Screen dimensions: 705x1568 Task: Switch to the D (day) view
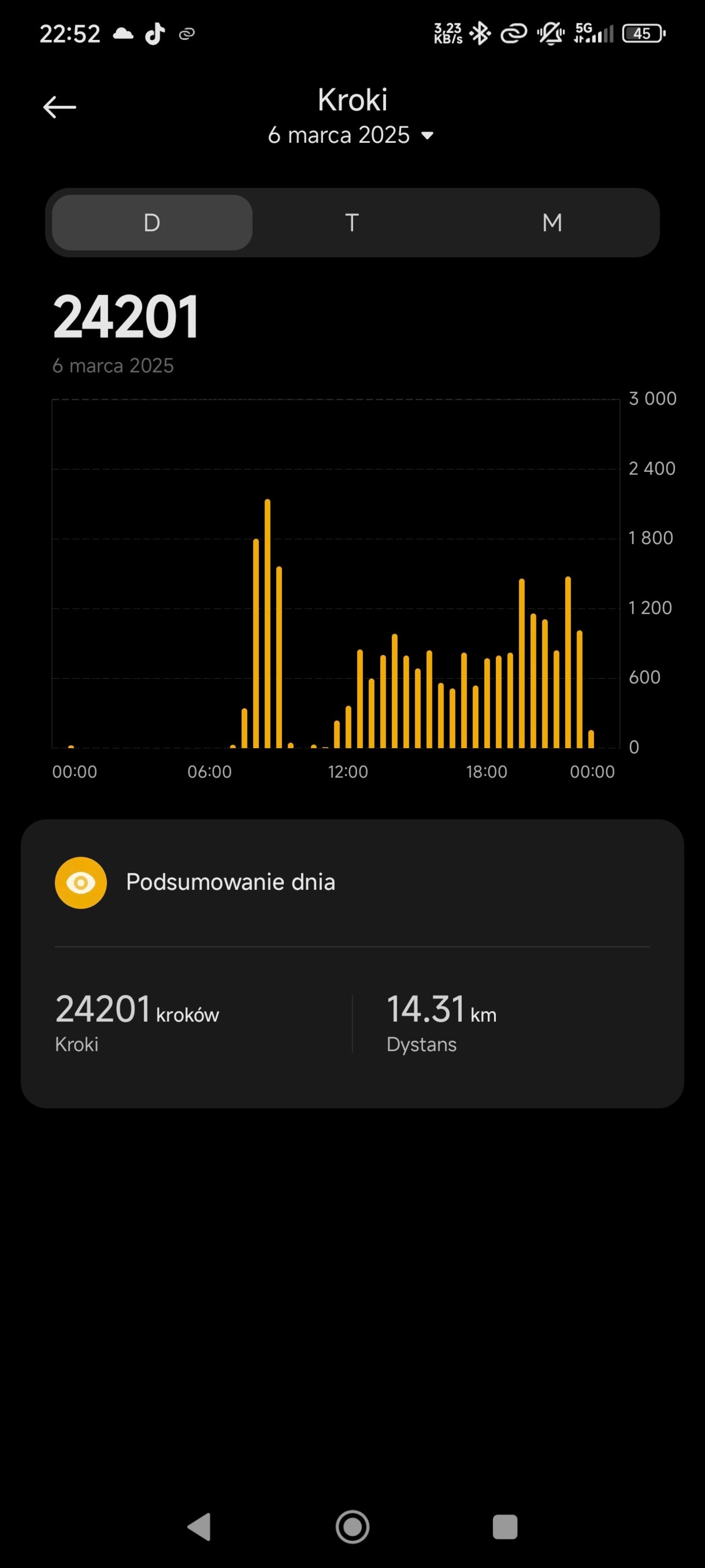(152, 223)
